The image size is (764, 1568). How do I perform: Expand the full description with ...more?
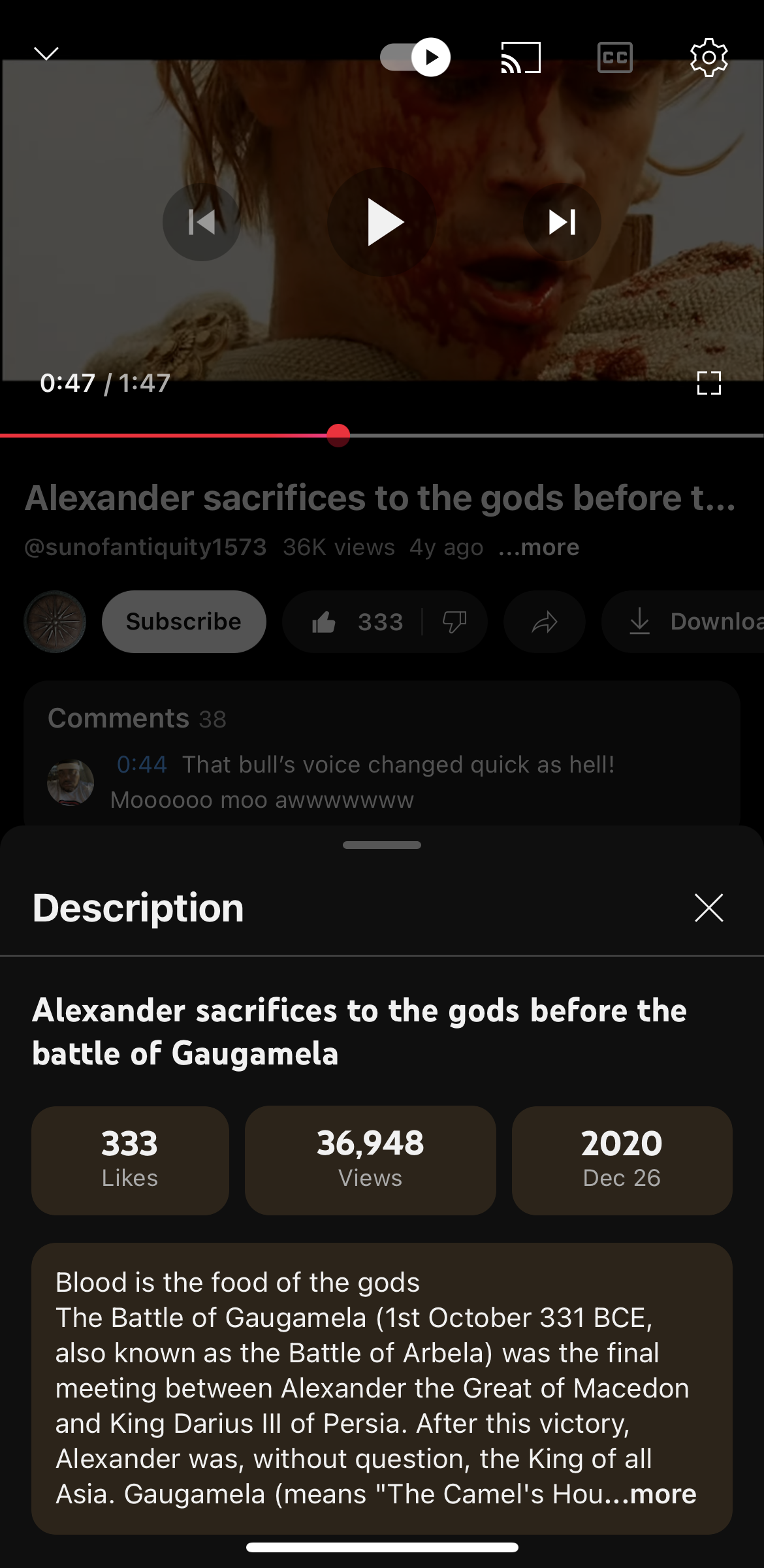661,1494
